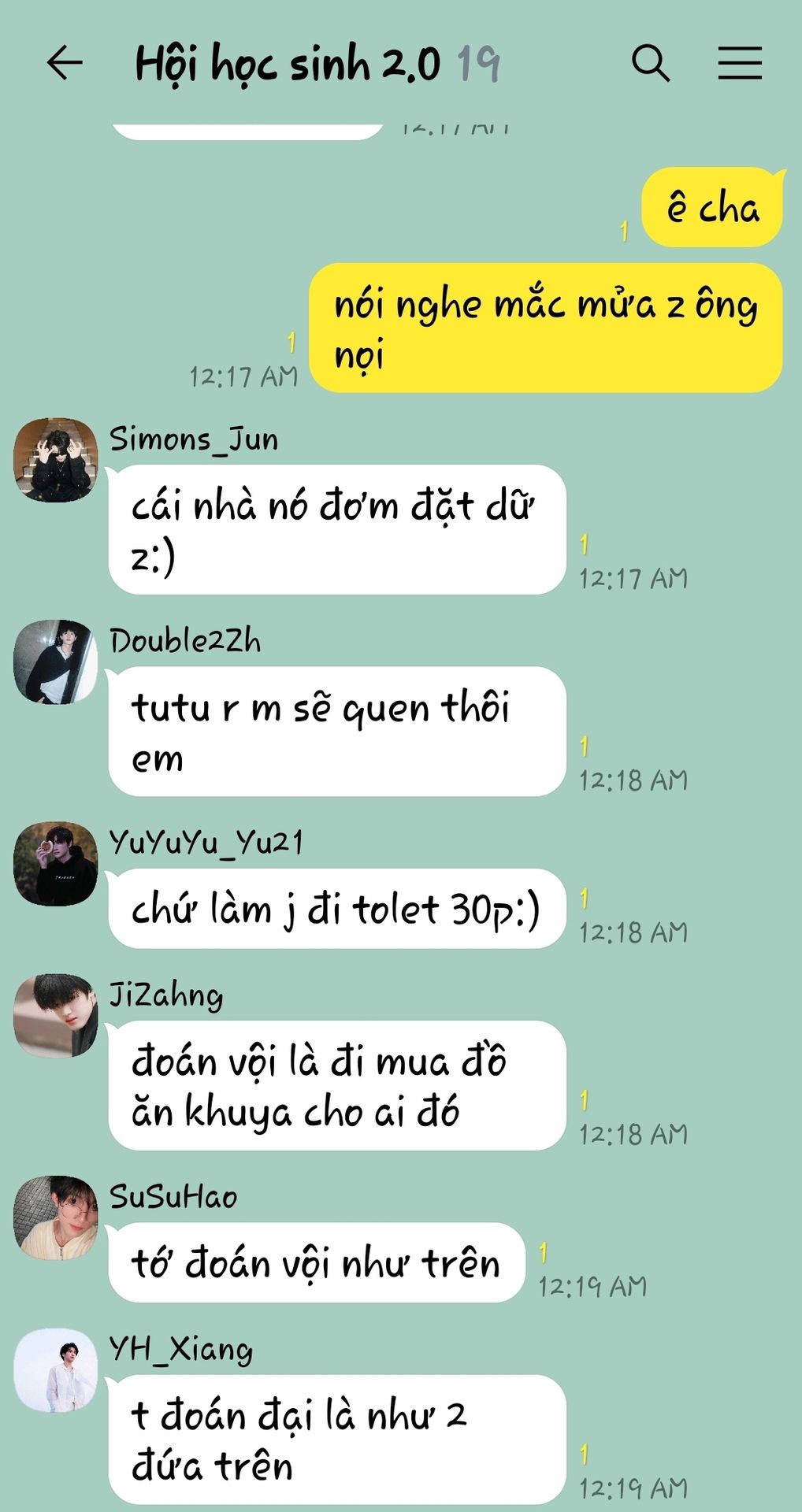Image resolution: width=802 pixels, height=1512 pixels.
Task: View SuSuHao's profile photo
Action: coord(55,1217)
